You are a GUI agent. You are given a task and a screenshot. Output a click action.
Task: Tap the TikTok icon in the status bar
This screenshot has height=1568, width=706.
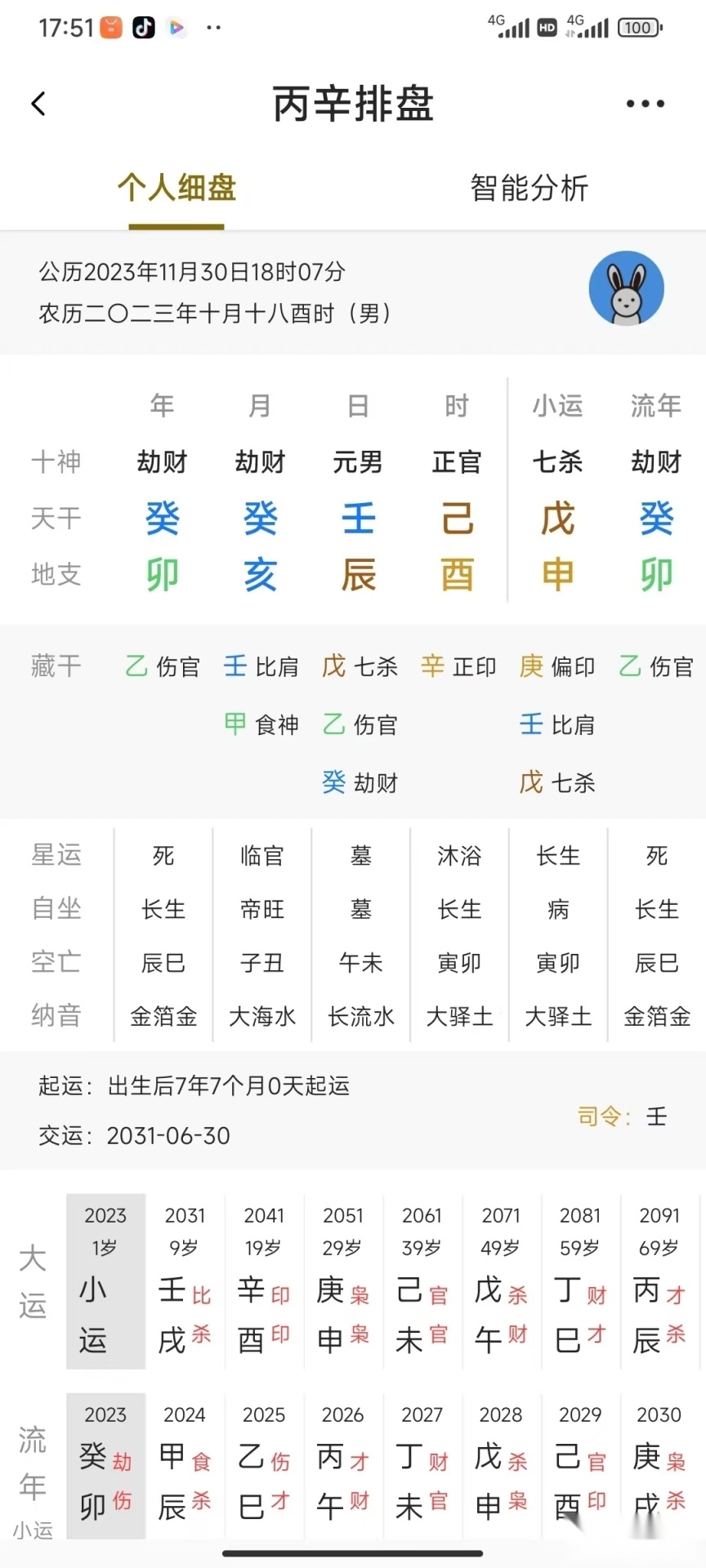click(144, 27)
